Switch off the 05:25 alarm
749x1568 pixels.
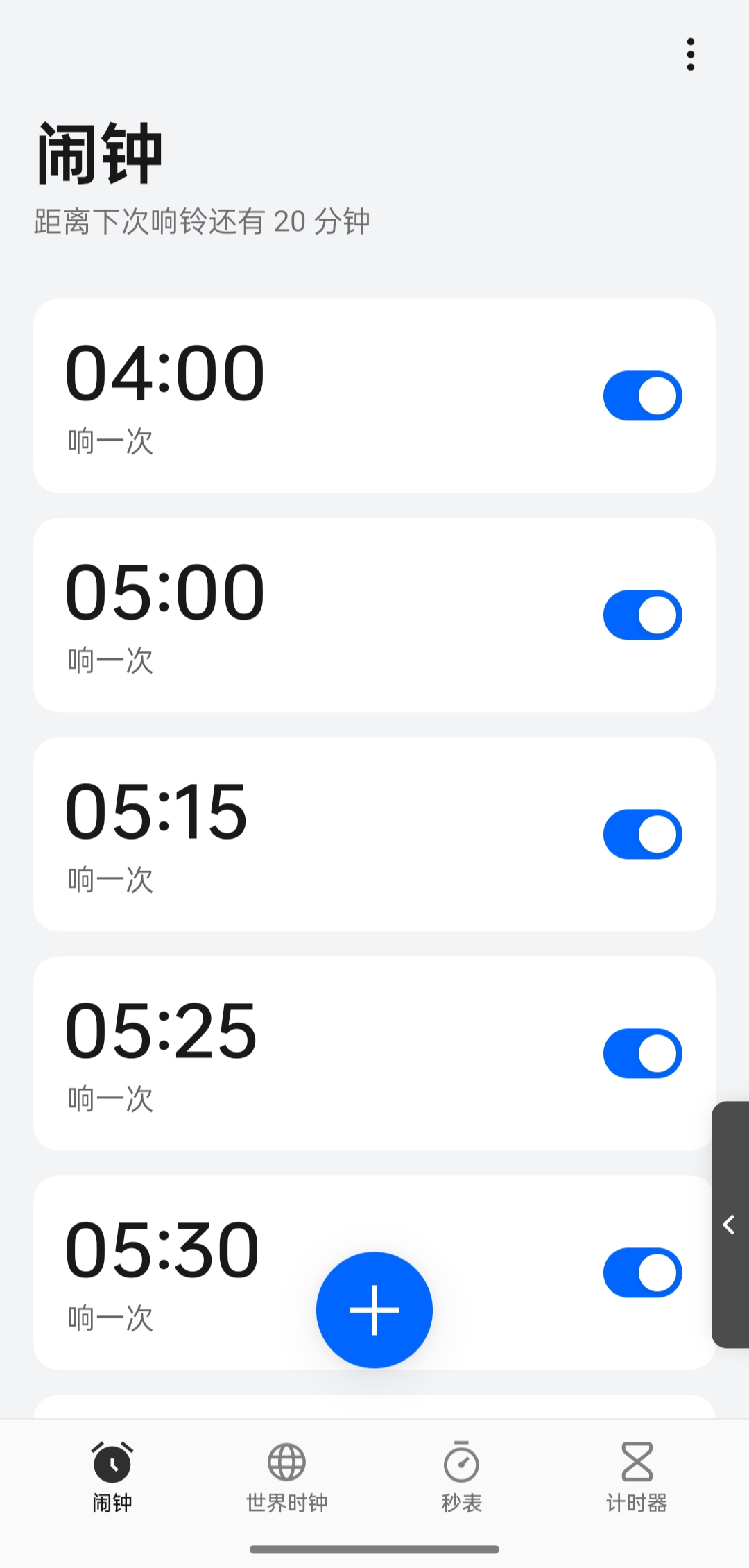coord(643,1053)
